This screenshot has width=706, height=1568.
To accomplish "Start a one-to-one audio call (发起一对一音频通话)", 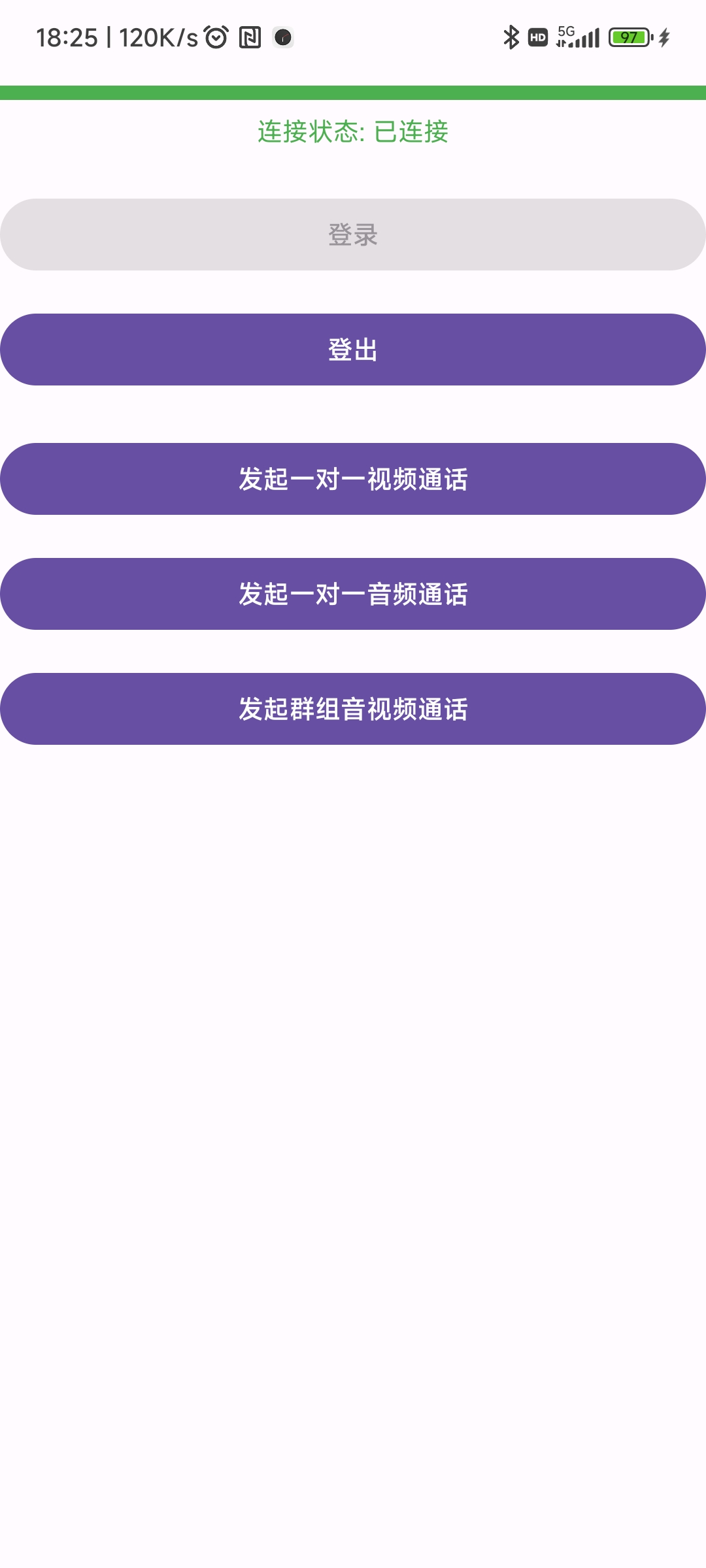I will [353, 594].
